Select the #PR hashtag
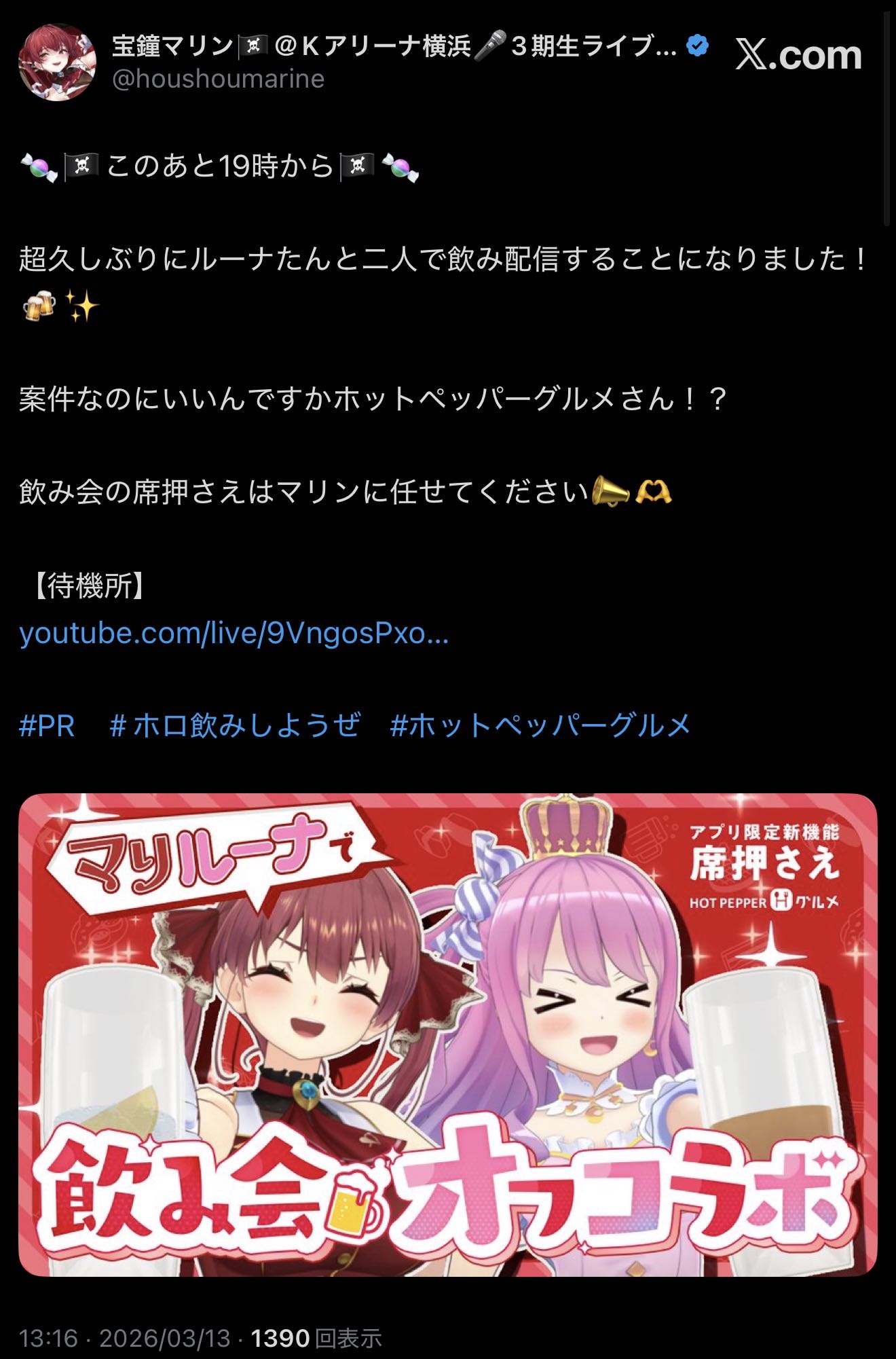Image resolution: width=896 pixels, height=1359 pixels. coord(47,725)
